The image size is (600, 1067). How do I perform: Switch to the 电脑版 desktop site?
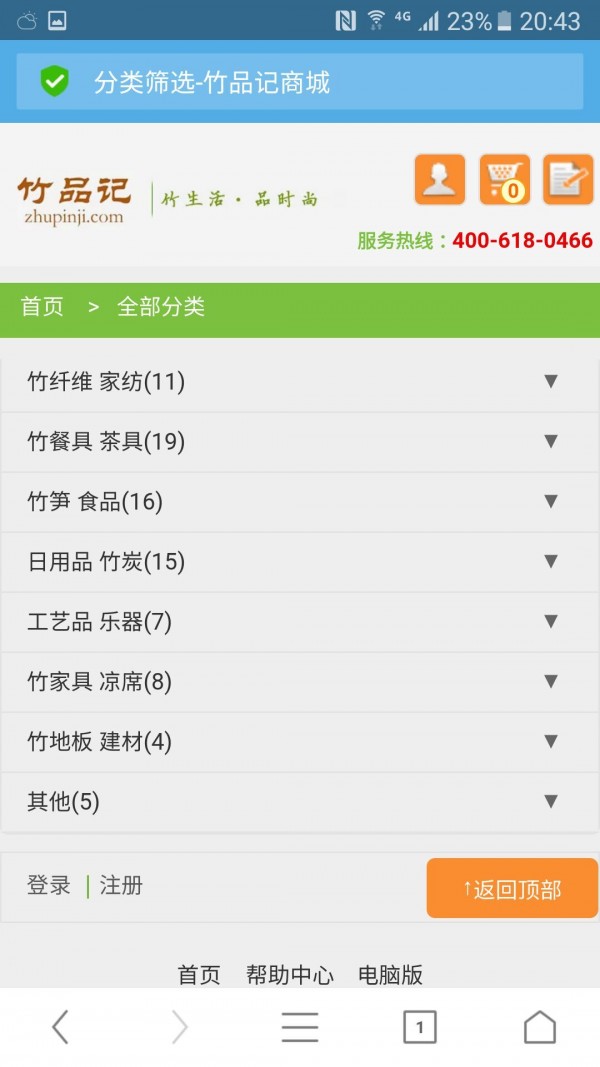[391, 975]
